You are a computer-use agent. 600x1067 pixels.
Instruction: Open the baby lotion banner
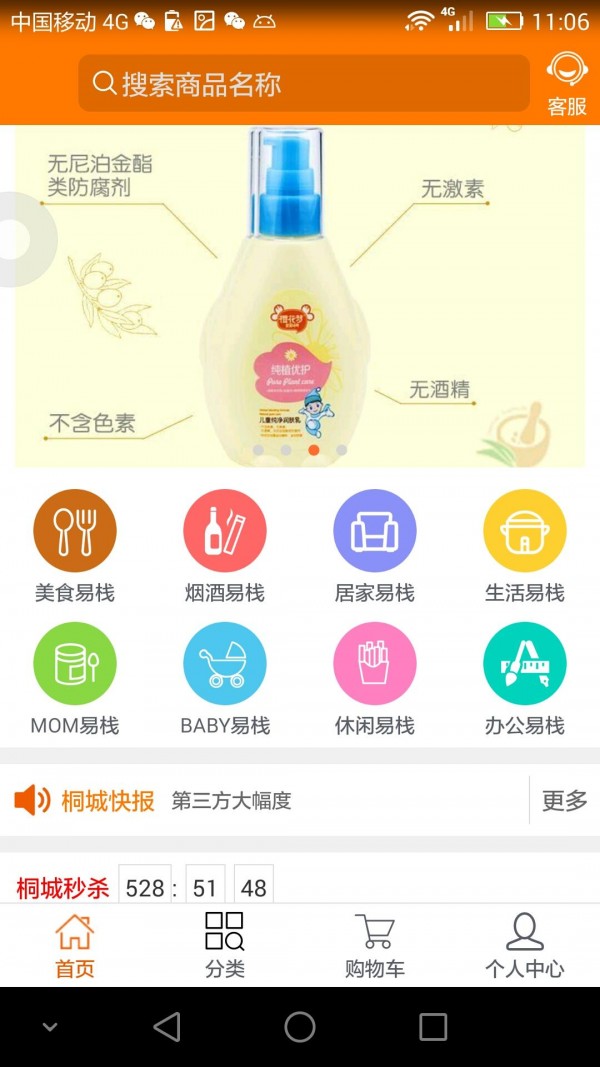point(300,296)
